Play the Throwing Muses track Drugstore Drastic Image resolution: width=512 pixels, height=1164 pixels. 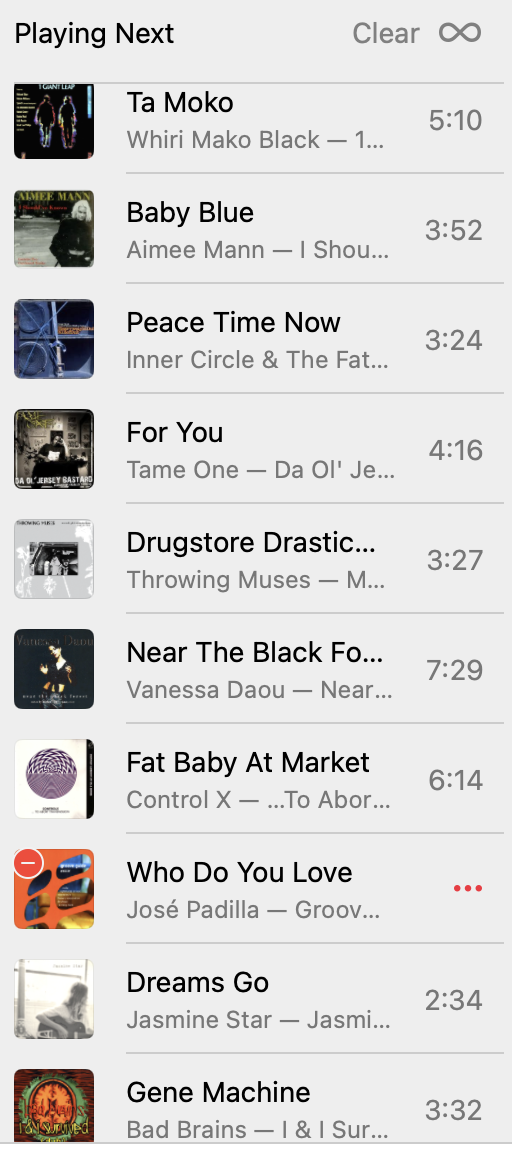(256, 558)
